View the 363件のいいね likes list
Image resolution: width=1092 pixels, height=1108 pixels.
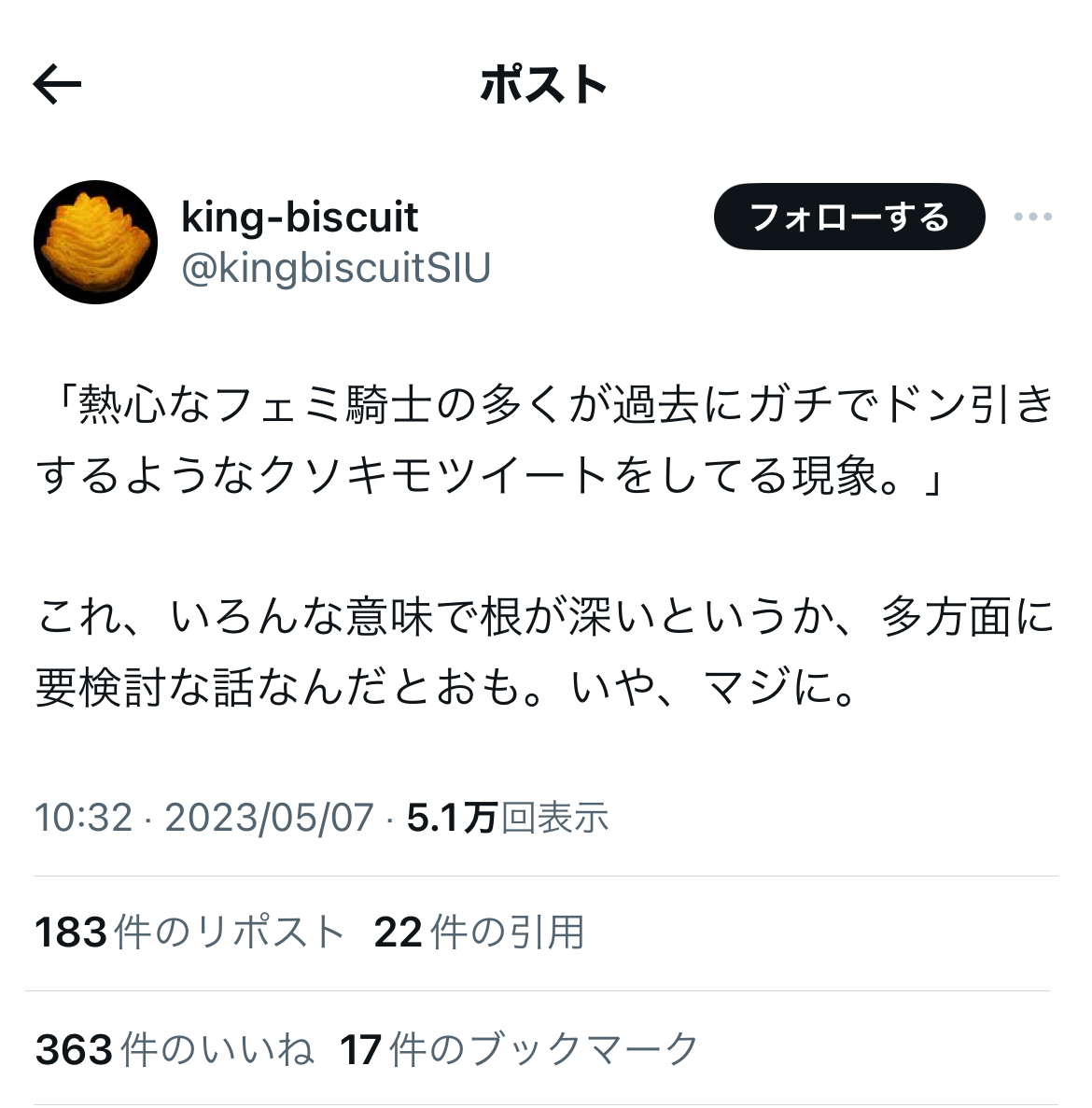point(175,1049)
